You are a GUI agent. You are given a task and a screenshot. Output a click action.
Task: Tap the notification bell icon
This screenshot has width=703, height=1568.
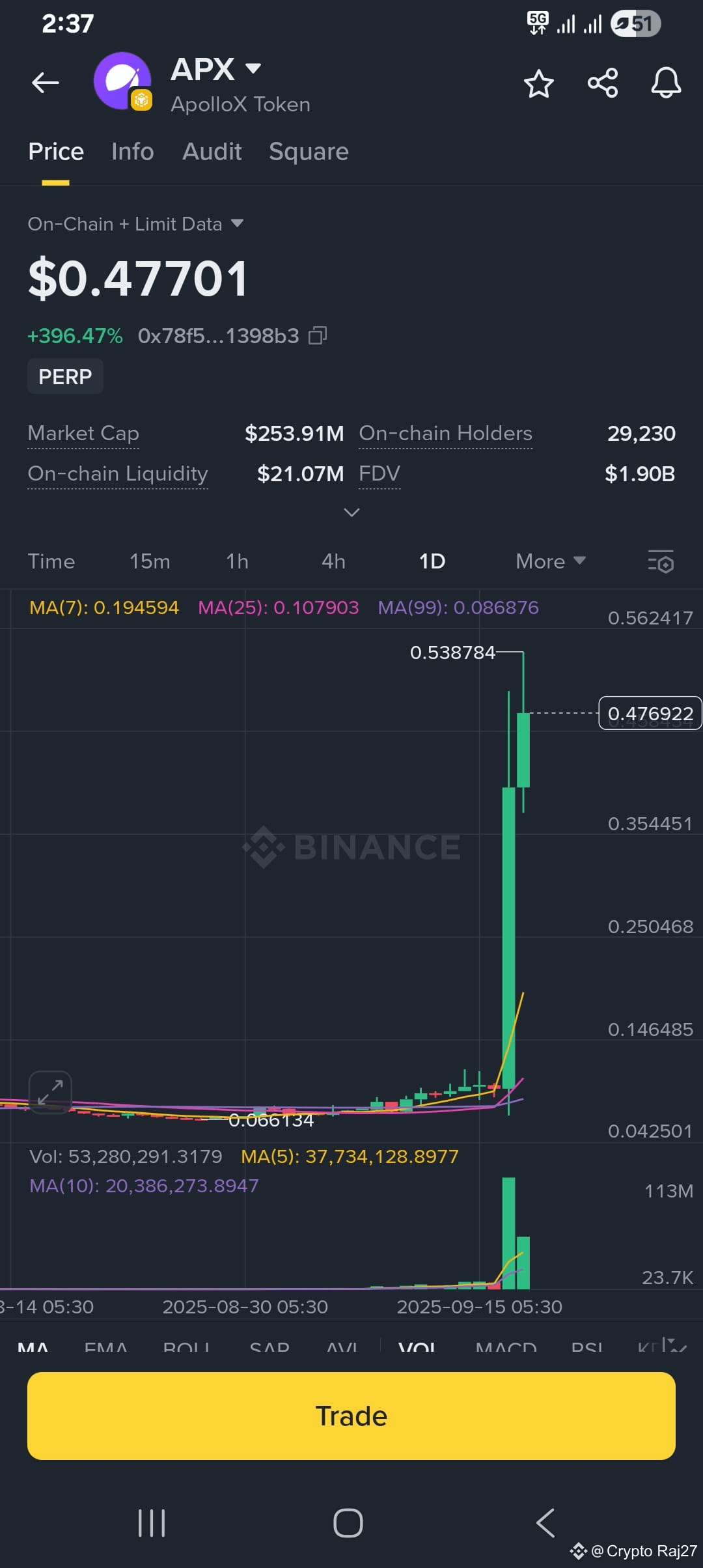pos(665,82)
